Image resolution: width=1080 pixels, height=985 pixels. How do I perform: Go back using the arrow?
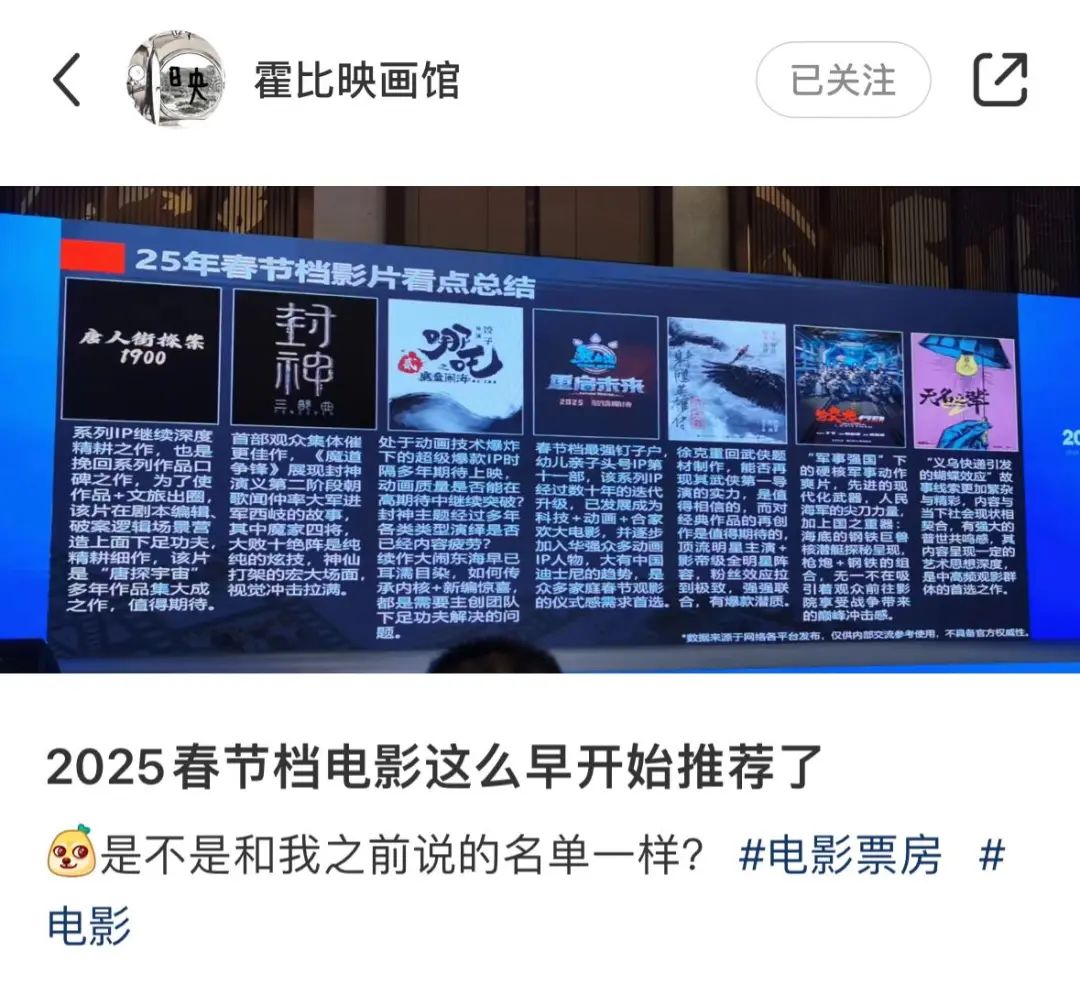coord(66,81)
